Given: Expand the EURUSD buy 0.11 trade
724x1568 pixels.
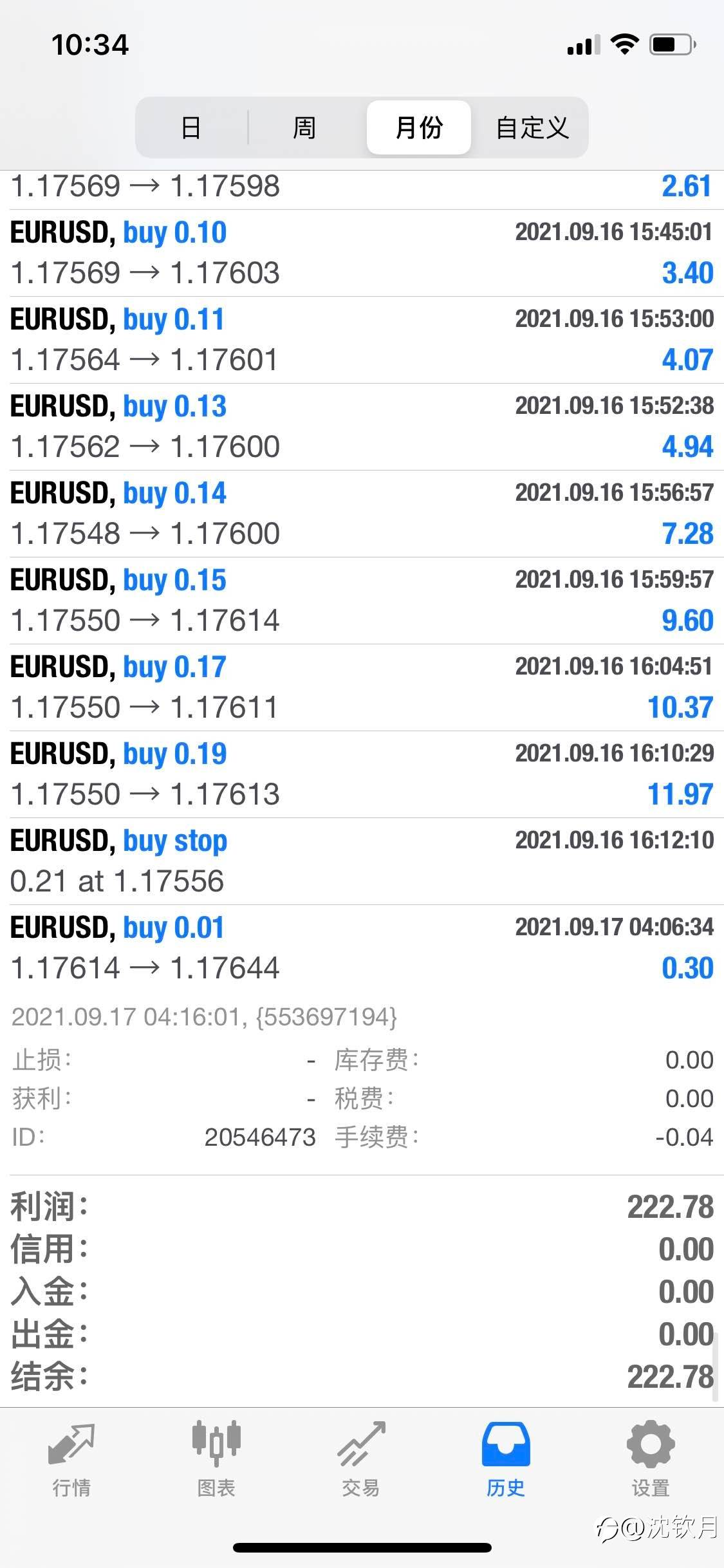Looking at the screenshot, I should pyautogui.click(x=362, y=340).
